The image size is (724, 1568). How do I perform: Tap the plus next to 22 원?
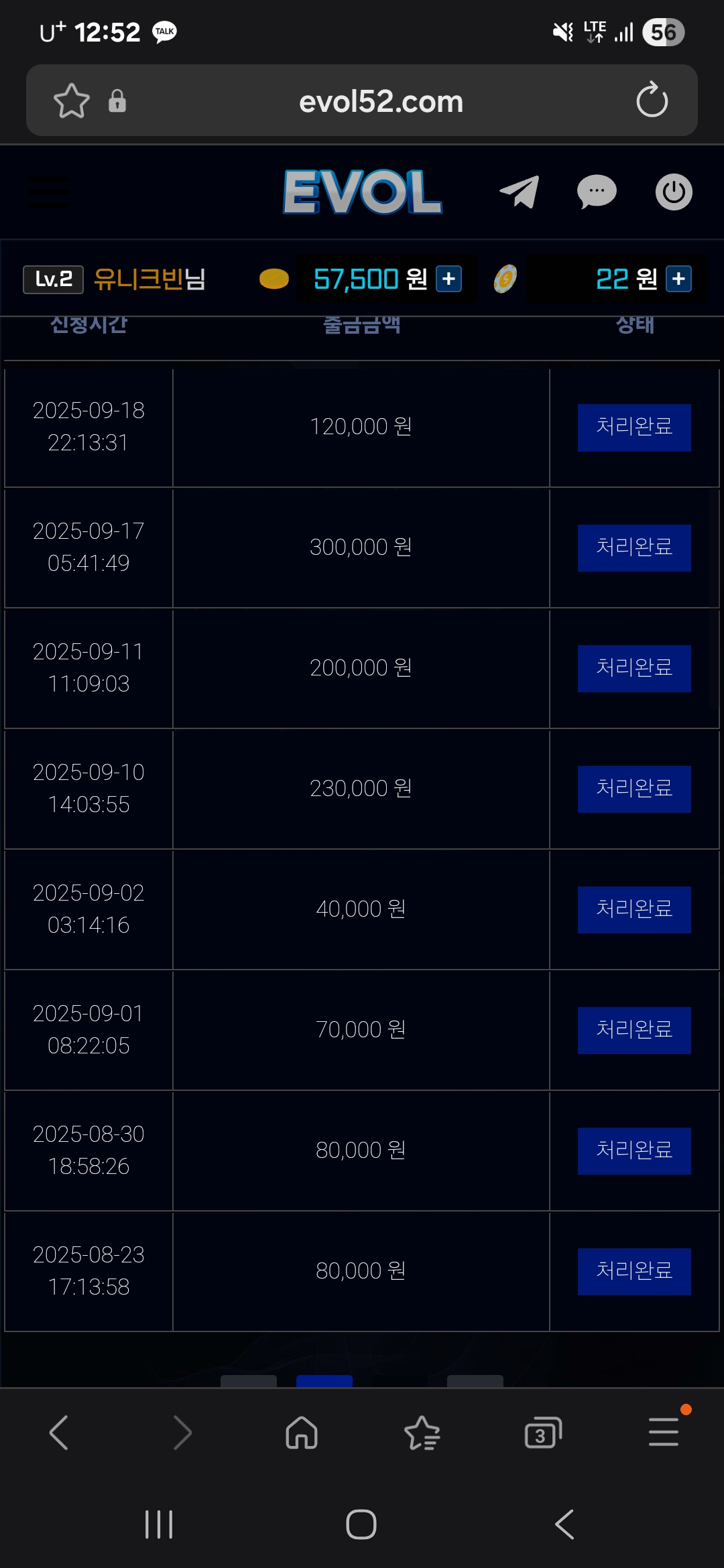point(678,279)
